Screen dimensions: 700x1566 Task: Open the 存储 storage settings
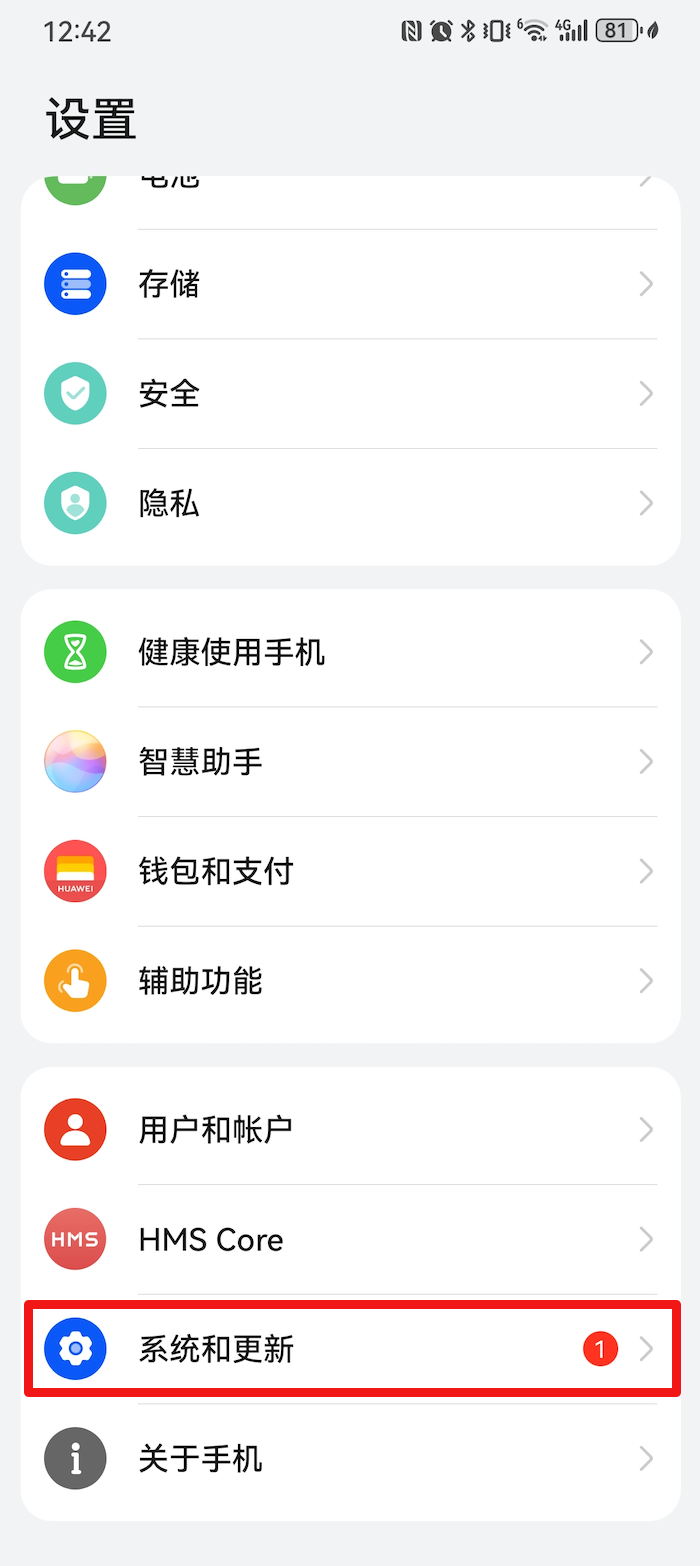[x=350, y=284]
